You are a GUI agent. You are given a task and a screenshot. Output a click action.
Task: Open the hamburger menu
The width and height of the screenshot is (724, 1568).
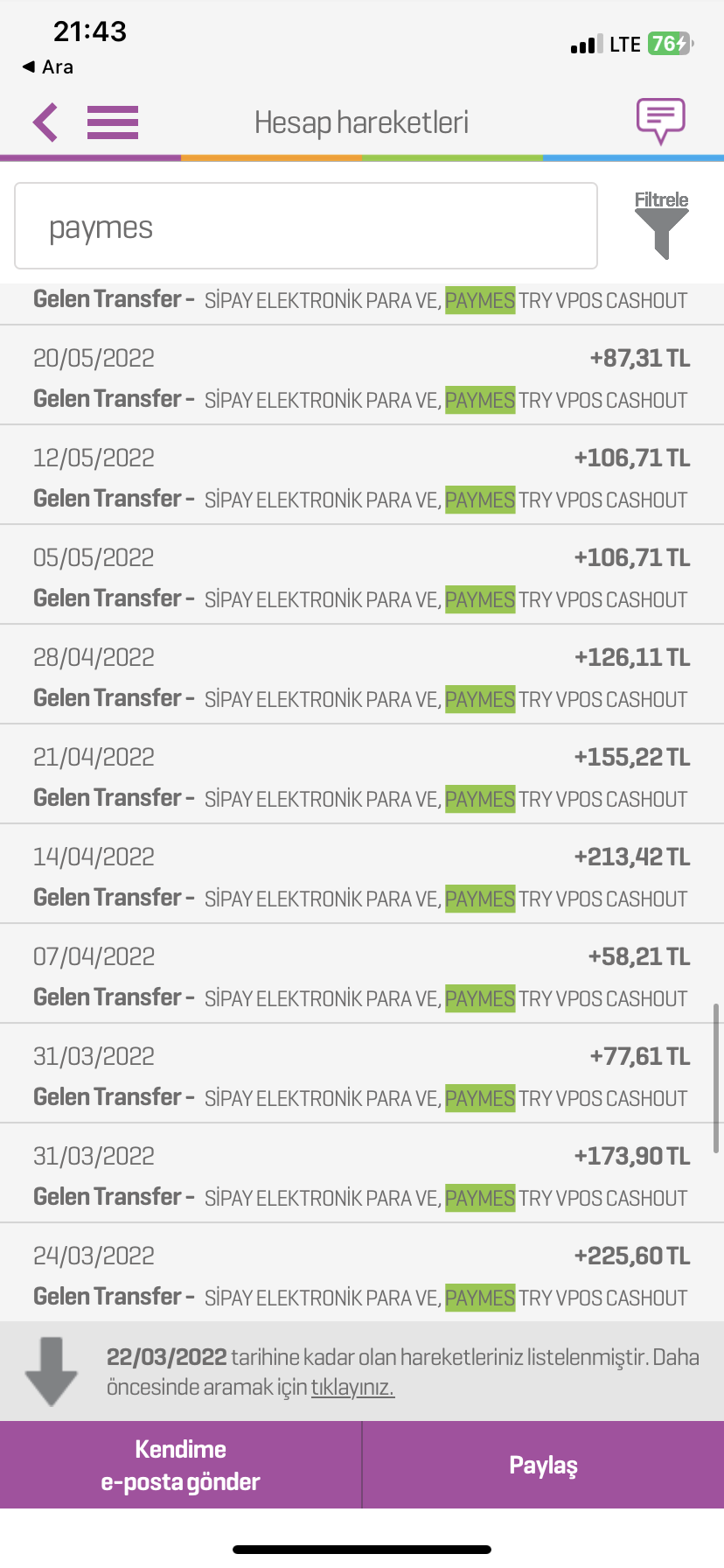pos(113,122)
